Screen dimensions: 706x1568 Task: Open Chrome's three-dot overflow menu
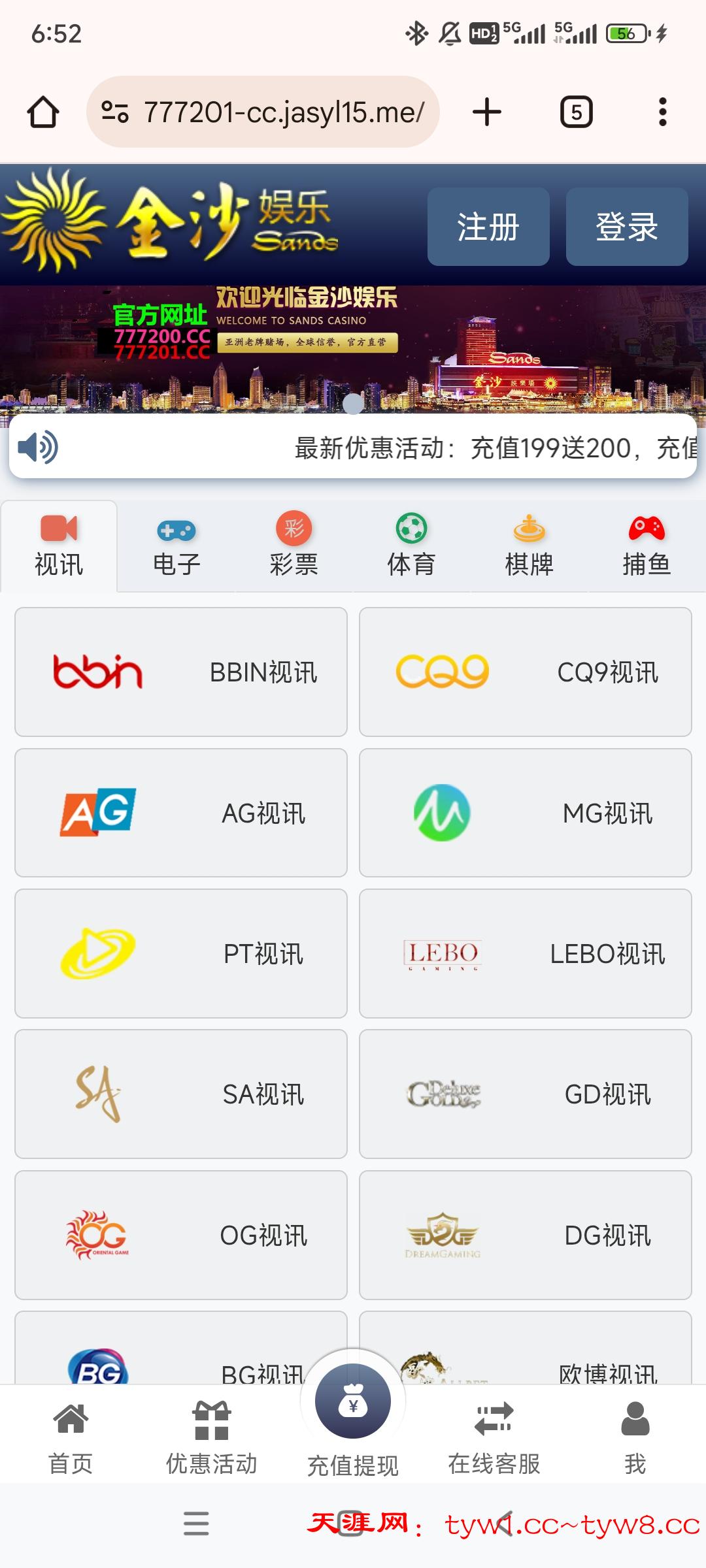(663, 111)
